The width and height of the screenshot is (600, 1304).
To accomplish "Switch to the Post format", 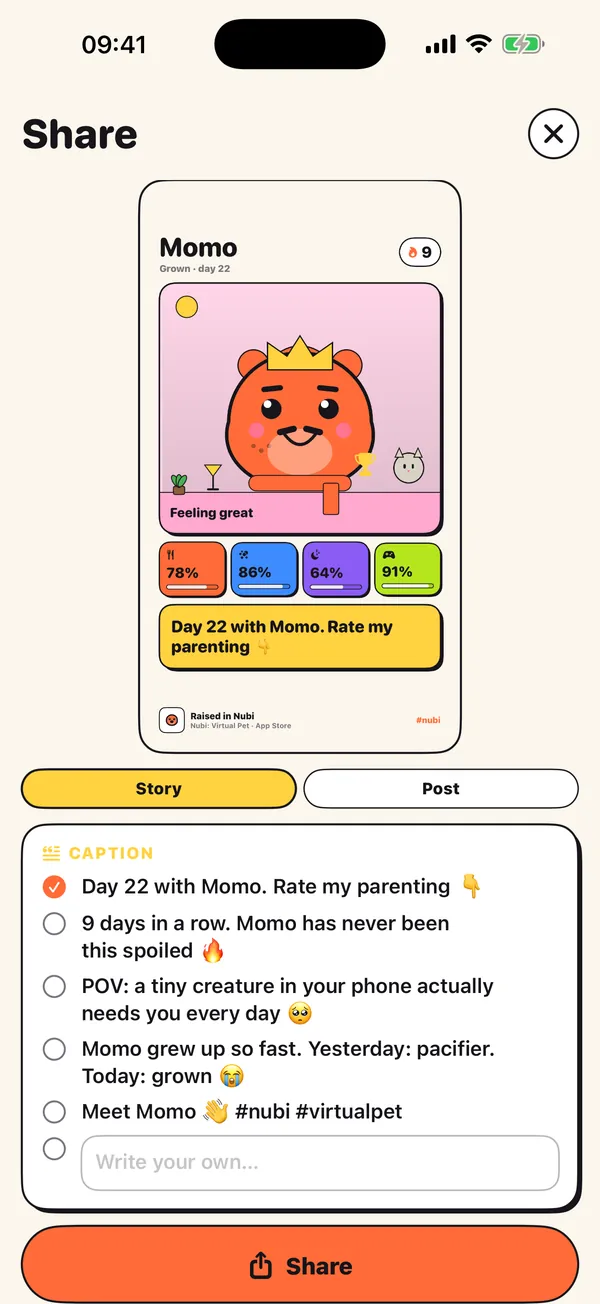I will pos(440,788).
